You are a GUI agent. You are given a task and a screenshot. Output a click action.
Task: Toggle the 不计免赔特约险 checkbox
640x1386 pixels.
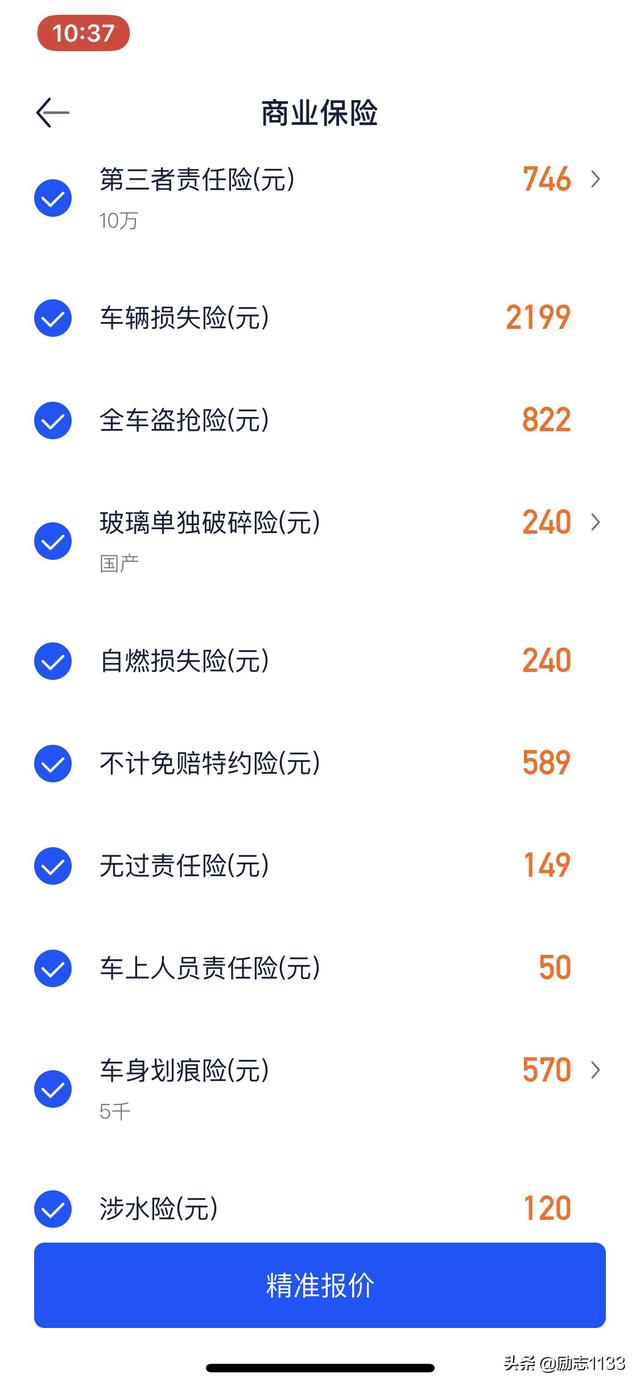pyautogui.click(x=53, y=764)
